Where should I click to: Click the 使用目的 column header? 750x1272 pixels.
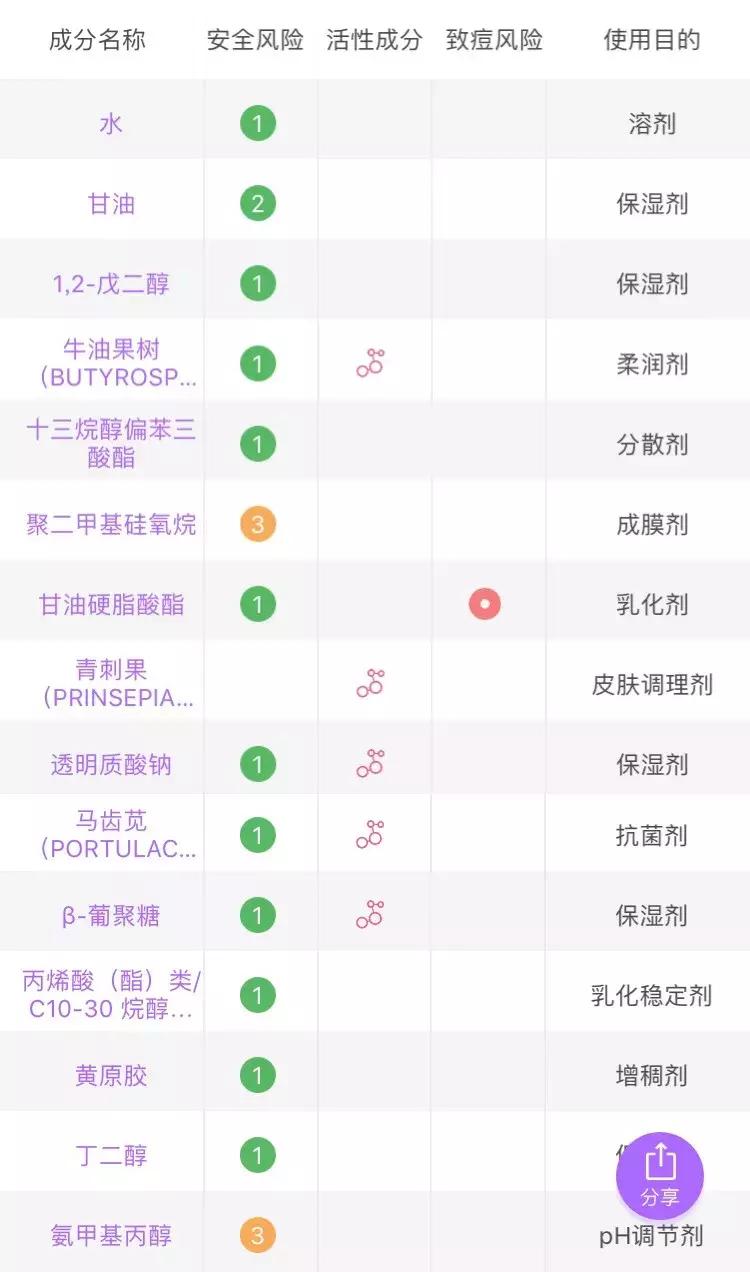pyautogui.click(x=653, y=40)
